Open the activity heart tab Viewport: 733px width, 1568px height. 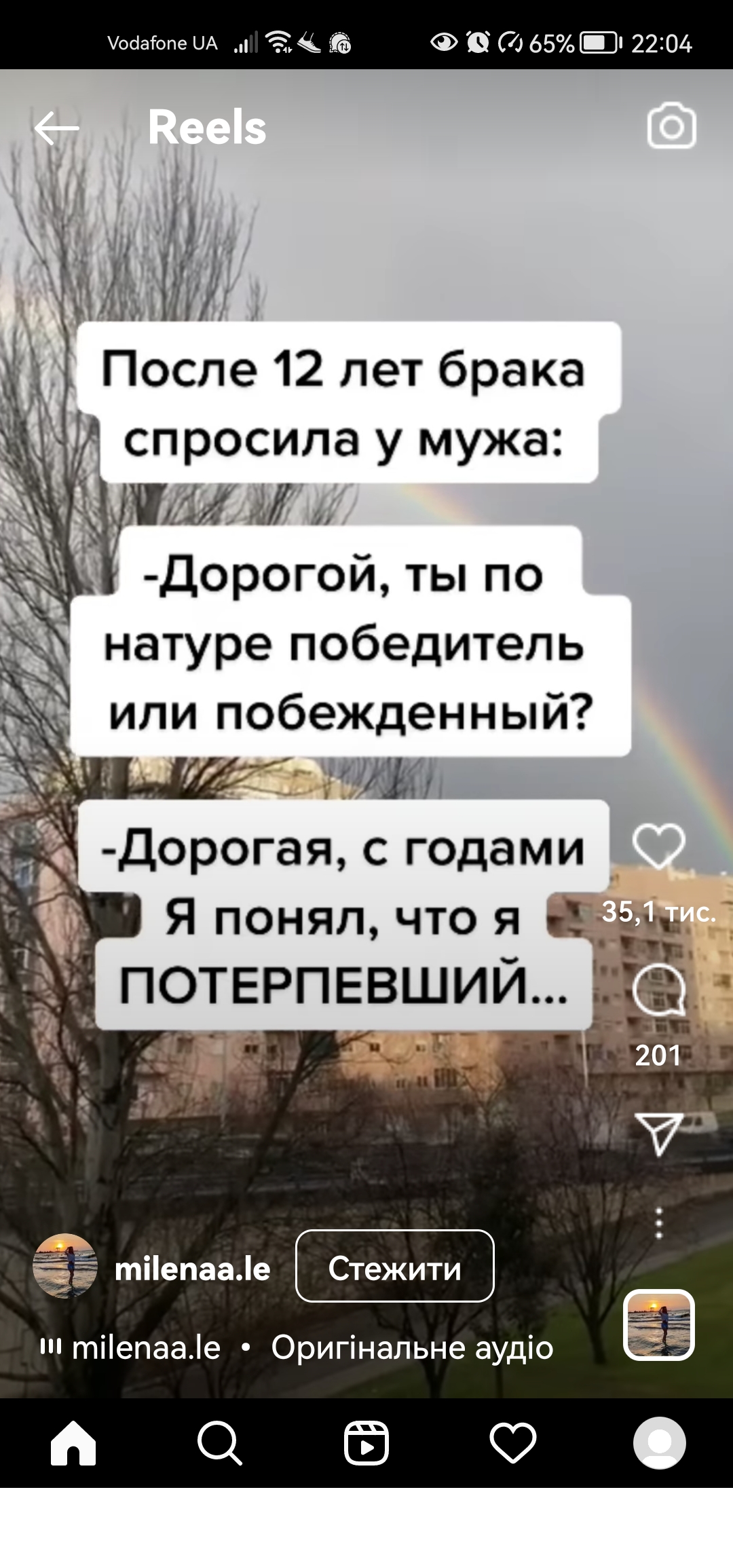513,1442
